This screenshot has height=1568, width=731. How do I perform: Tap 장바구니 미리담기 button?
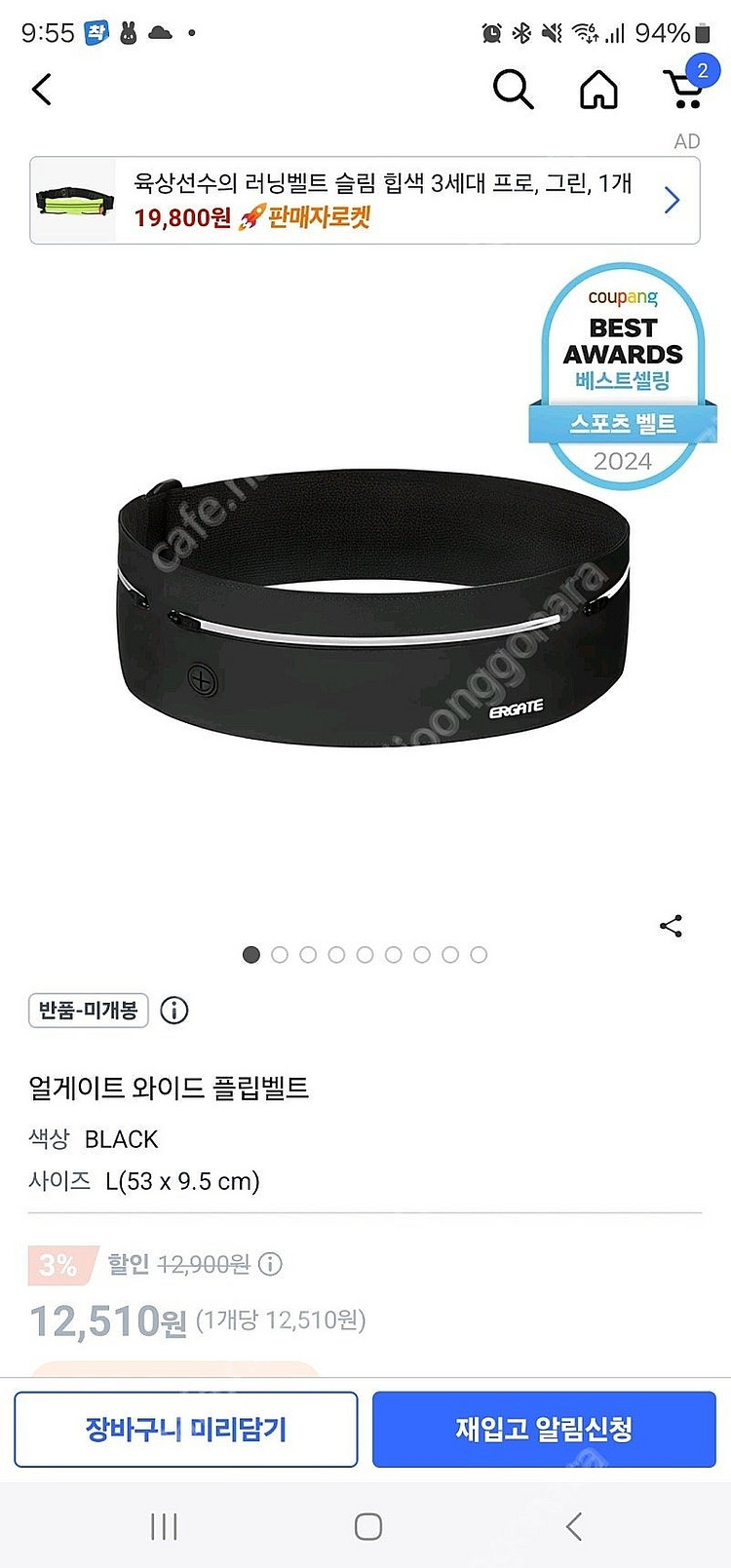tap(186, 1429)
